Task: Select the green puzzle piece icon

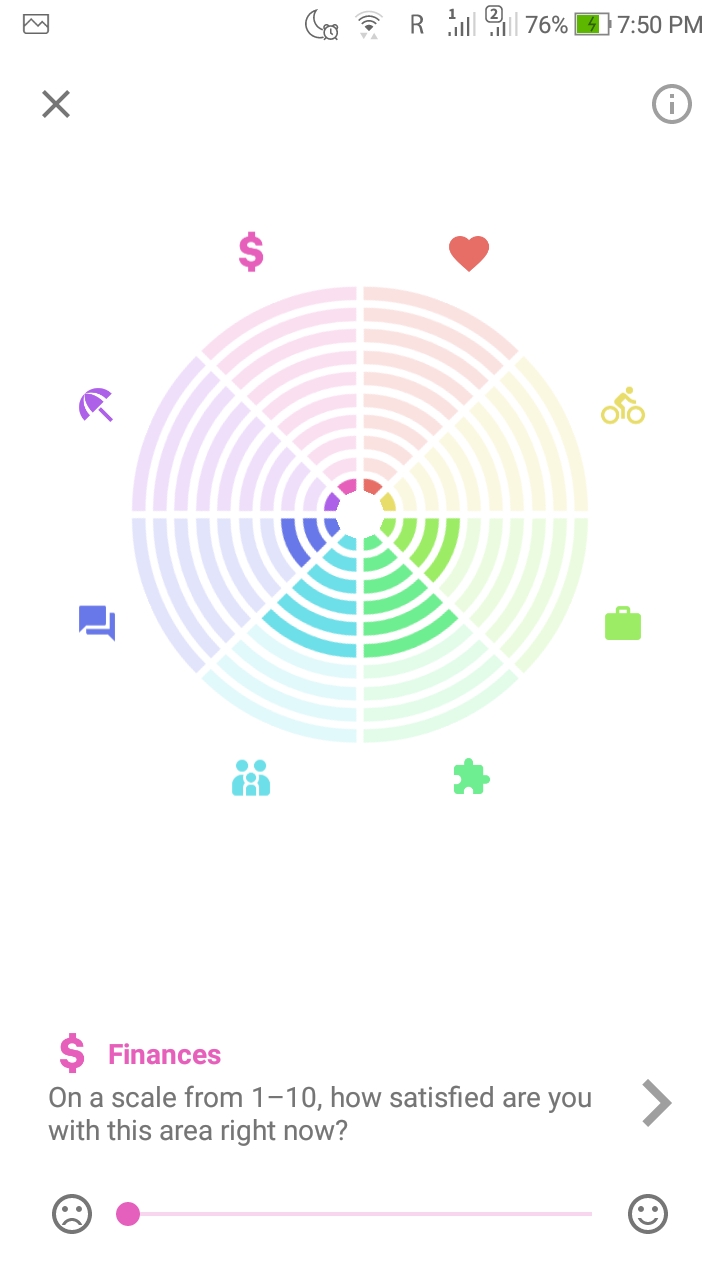Action: pyautogui.click(x=470, y=777)
